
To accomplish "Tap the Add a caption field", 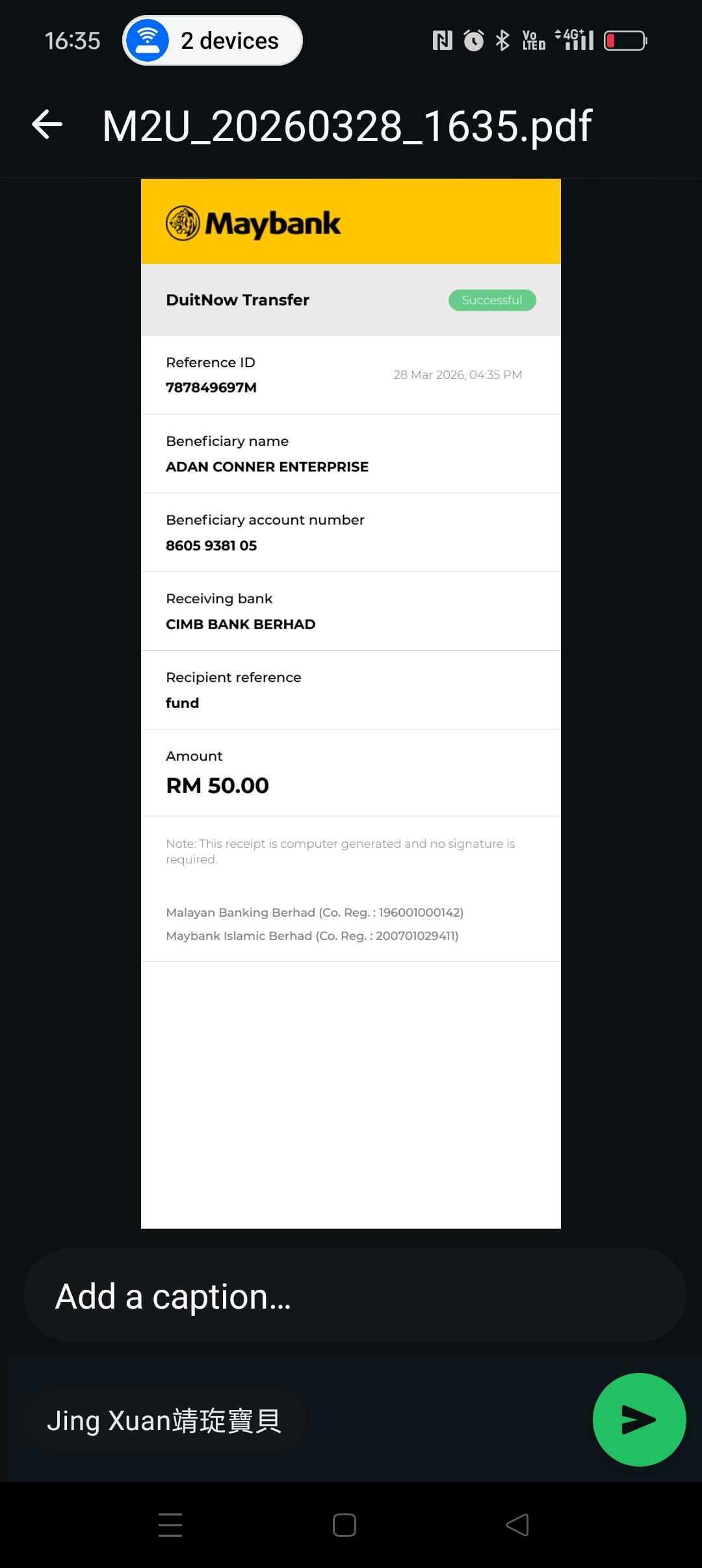I will 354,1296.
